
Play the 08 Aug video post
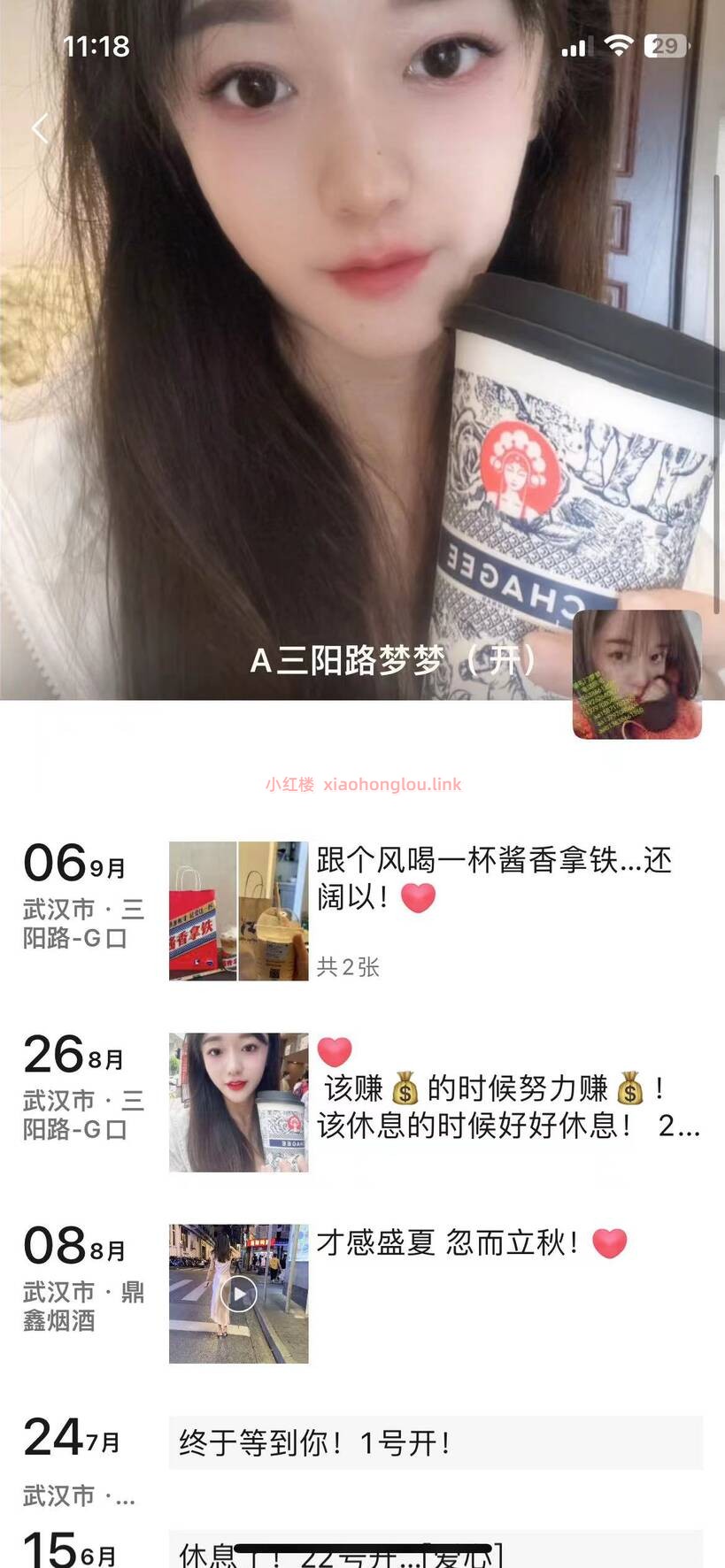pyautogui.click(x=238, y=1294)
